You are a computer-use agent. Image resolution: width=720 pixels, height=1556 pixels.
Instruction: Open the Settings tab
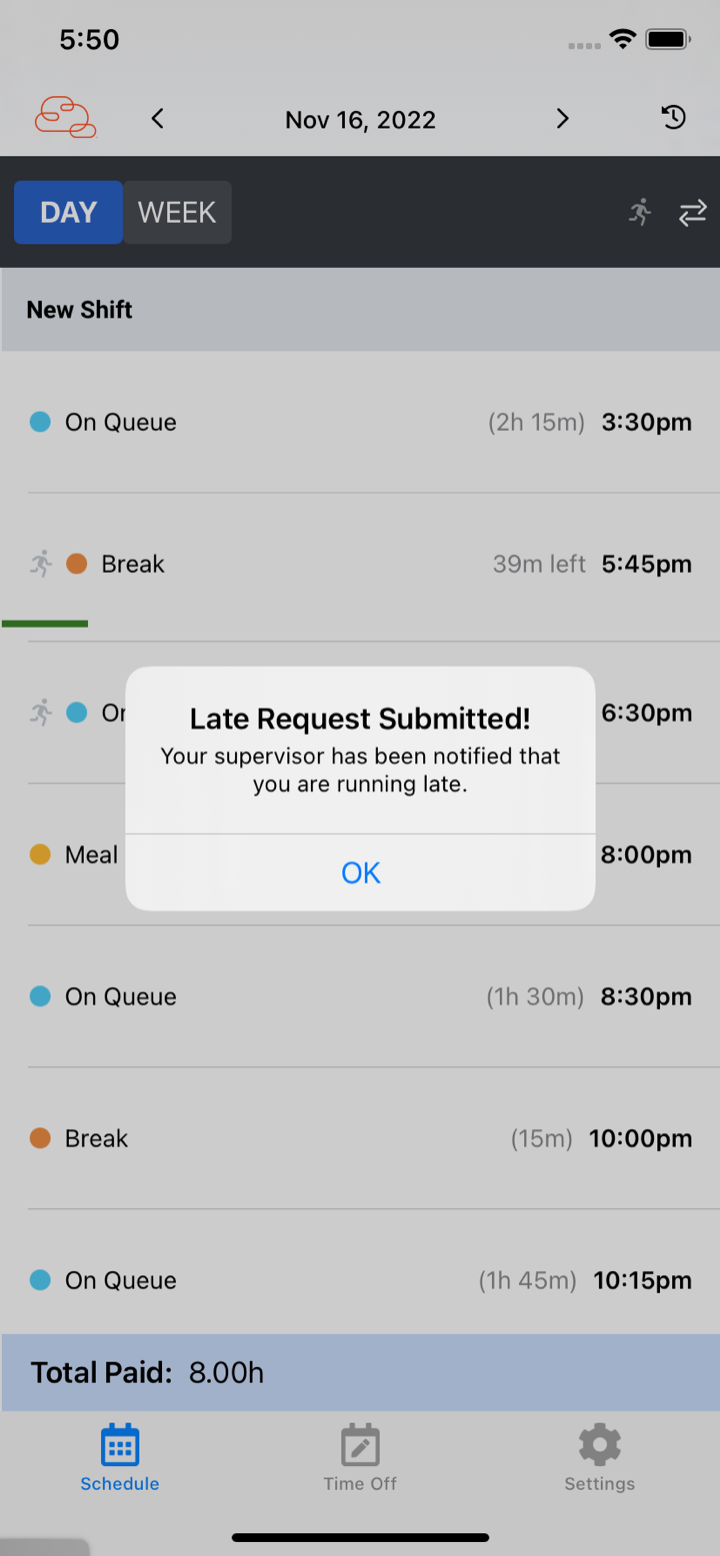599,1458
